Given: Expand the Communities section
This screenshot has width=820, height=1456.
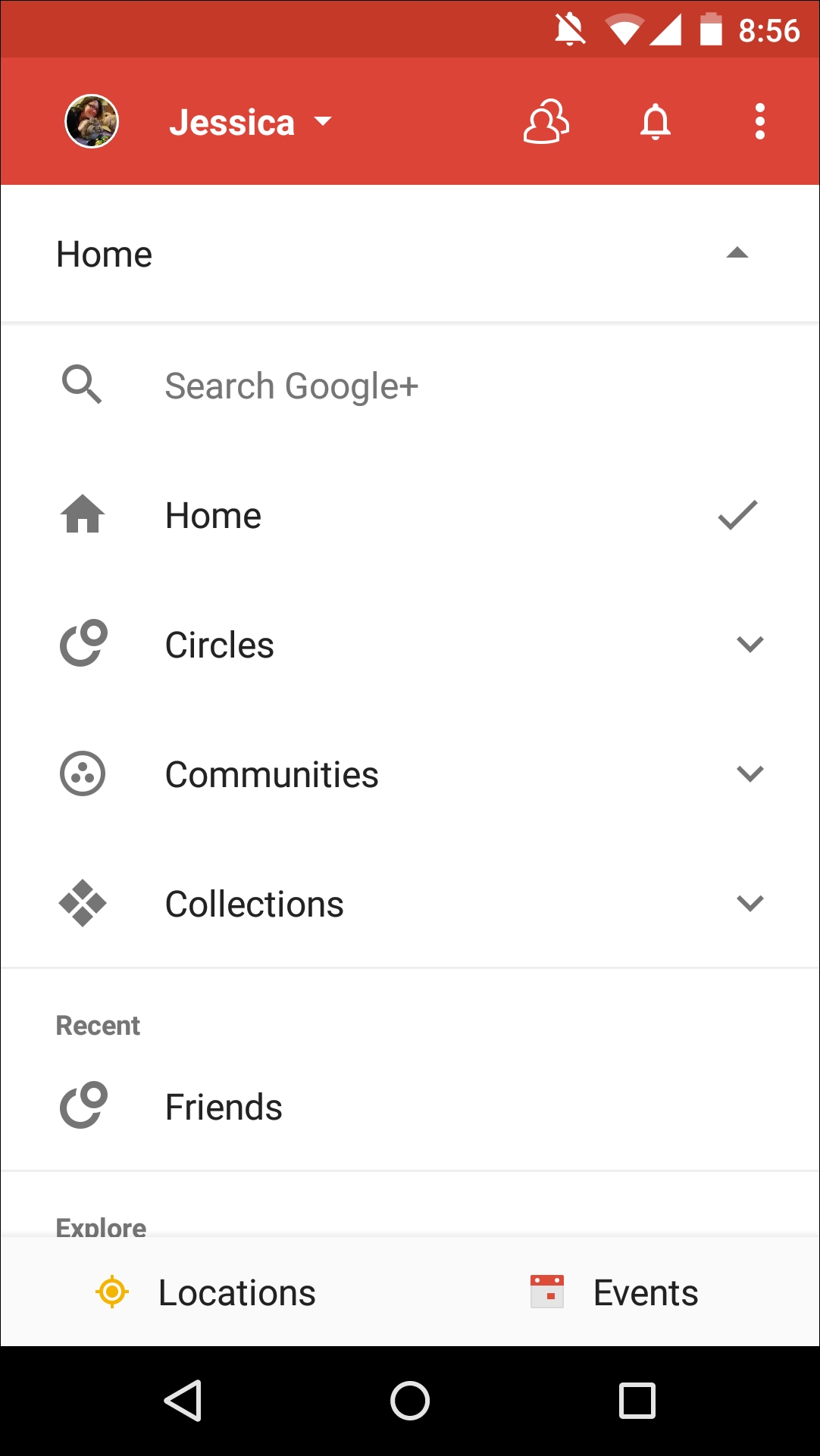Looking at the screenshot, I should coord(410,774).
